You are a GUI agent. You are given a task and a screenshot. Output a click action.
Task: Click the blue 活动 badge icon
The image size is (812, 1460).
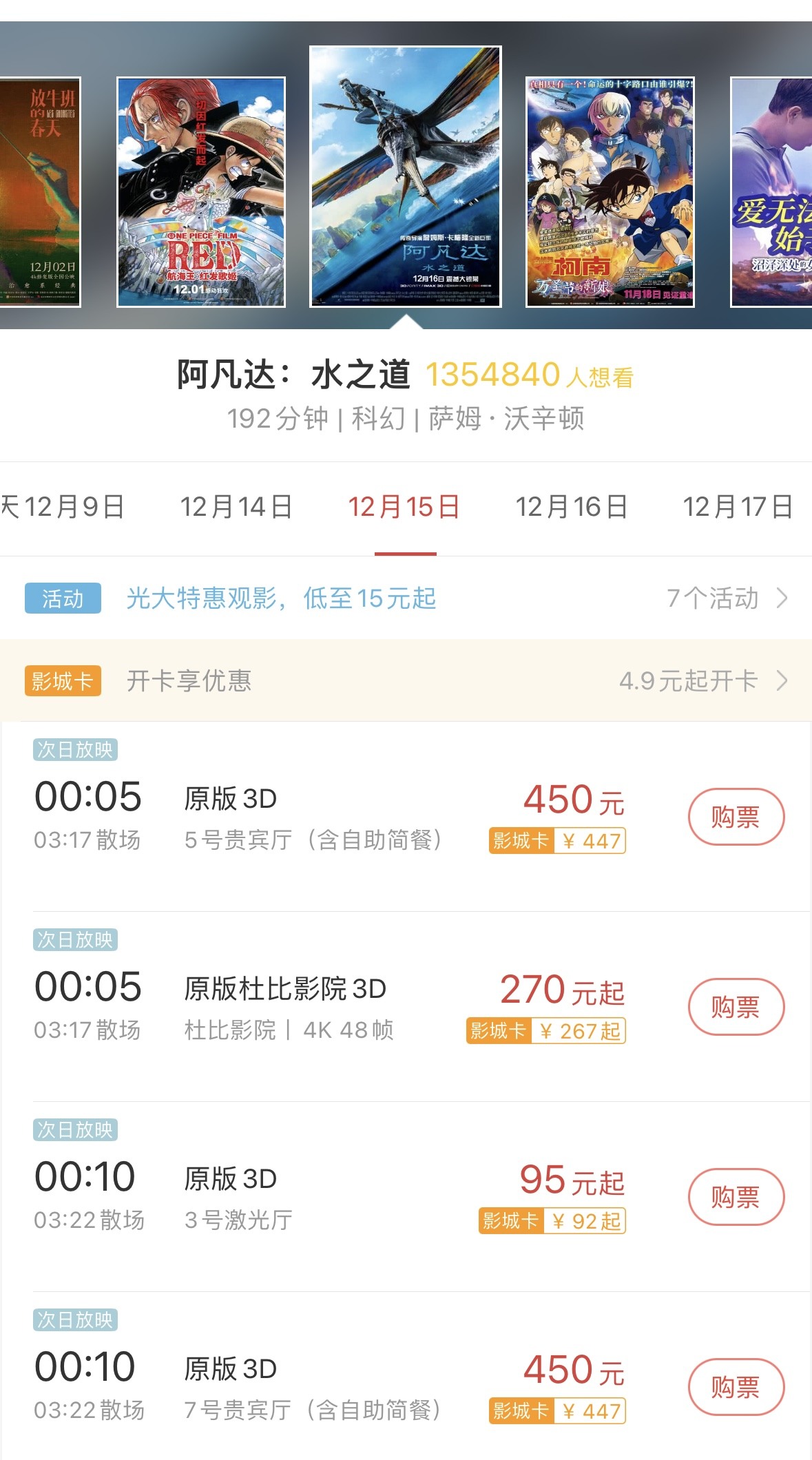[x=61, y=599]
